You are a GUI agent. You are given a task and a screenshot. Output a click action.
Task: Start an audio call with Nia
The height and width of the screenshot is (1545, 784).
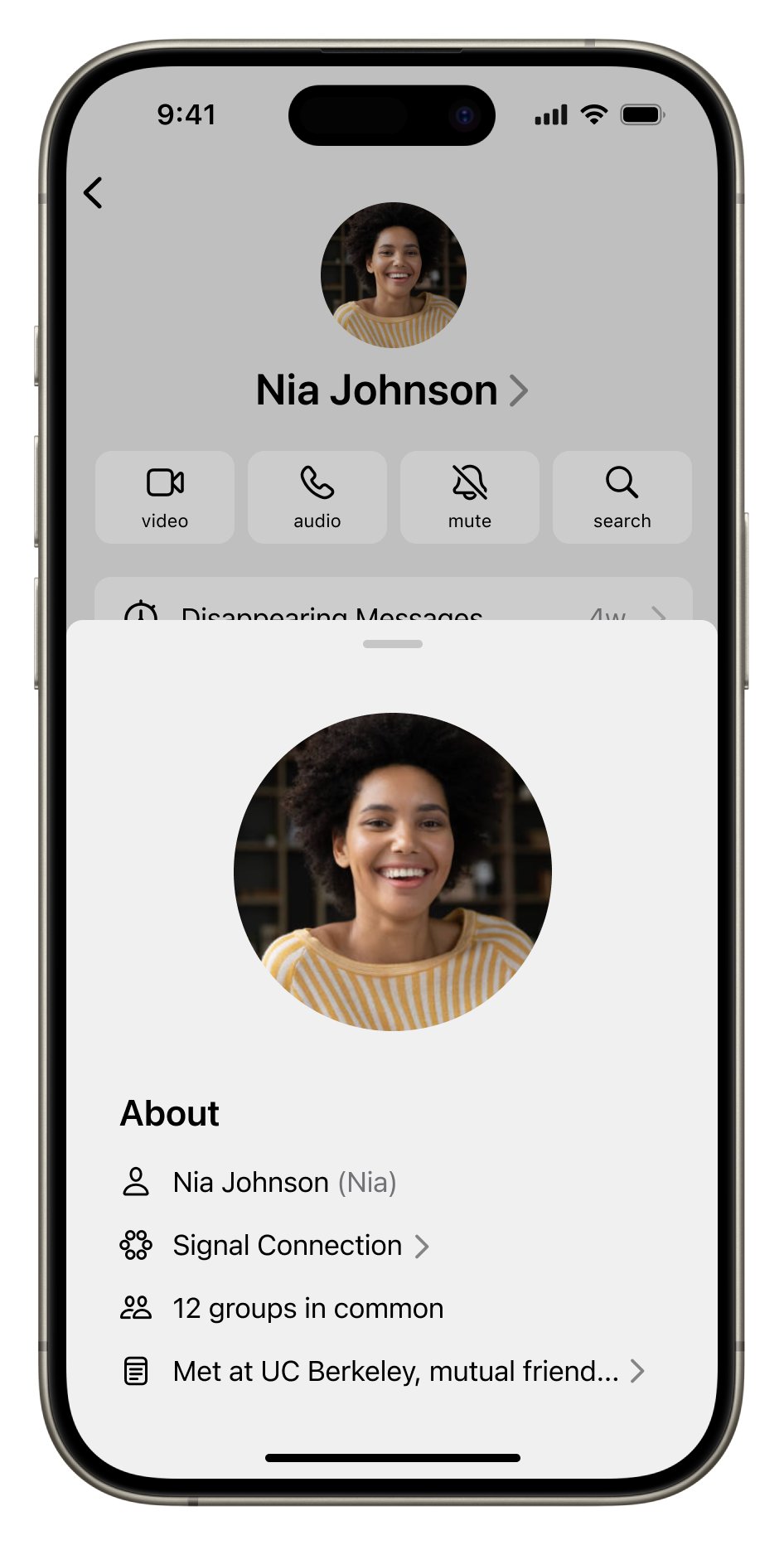click(x=317, y=497)
